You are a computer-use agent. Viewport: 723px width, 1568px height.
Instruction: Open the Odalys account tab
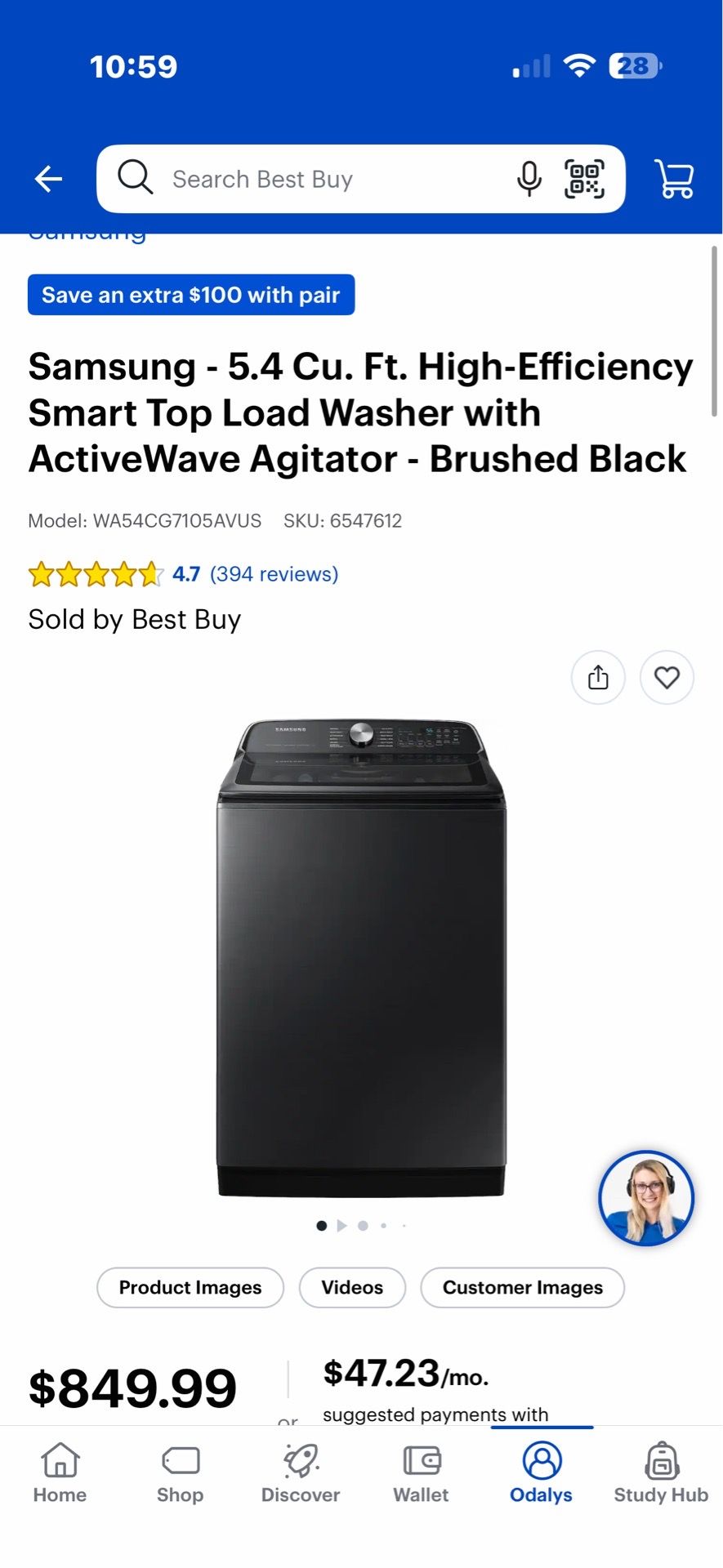coord(541,1473)
